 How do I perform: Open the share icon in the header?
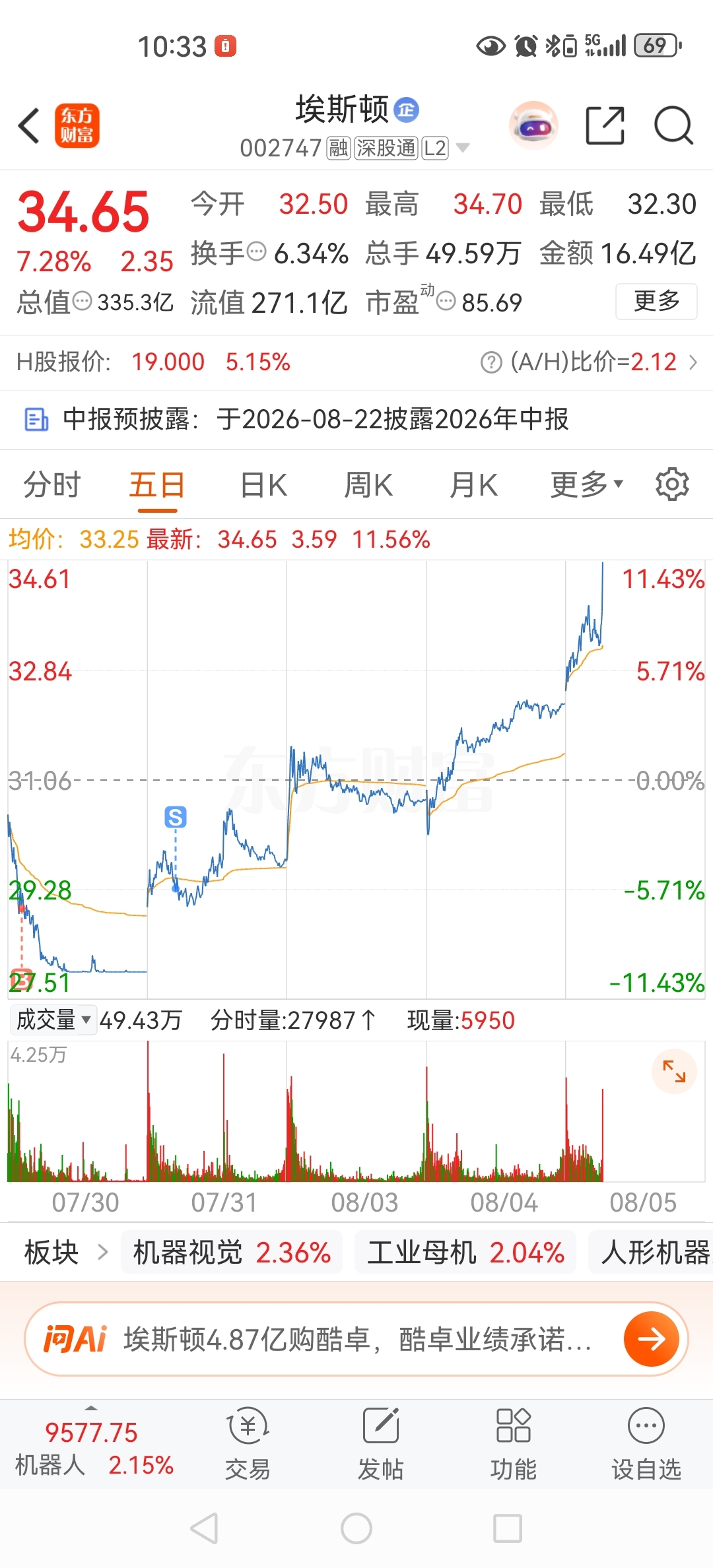tap(605, 125)
